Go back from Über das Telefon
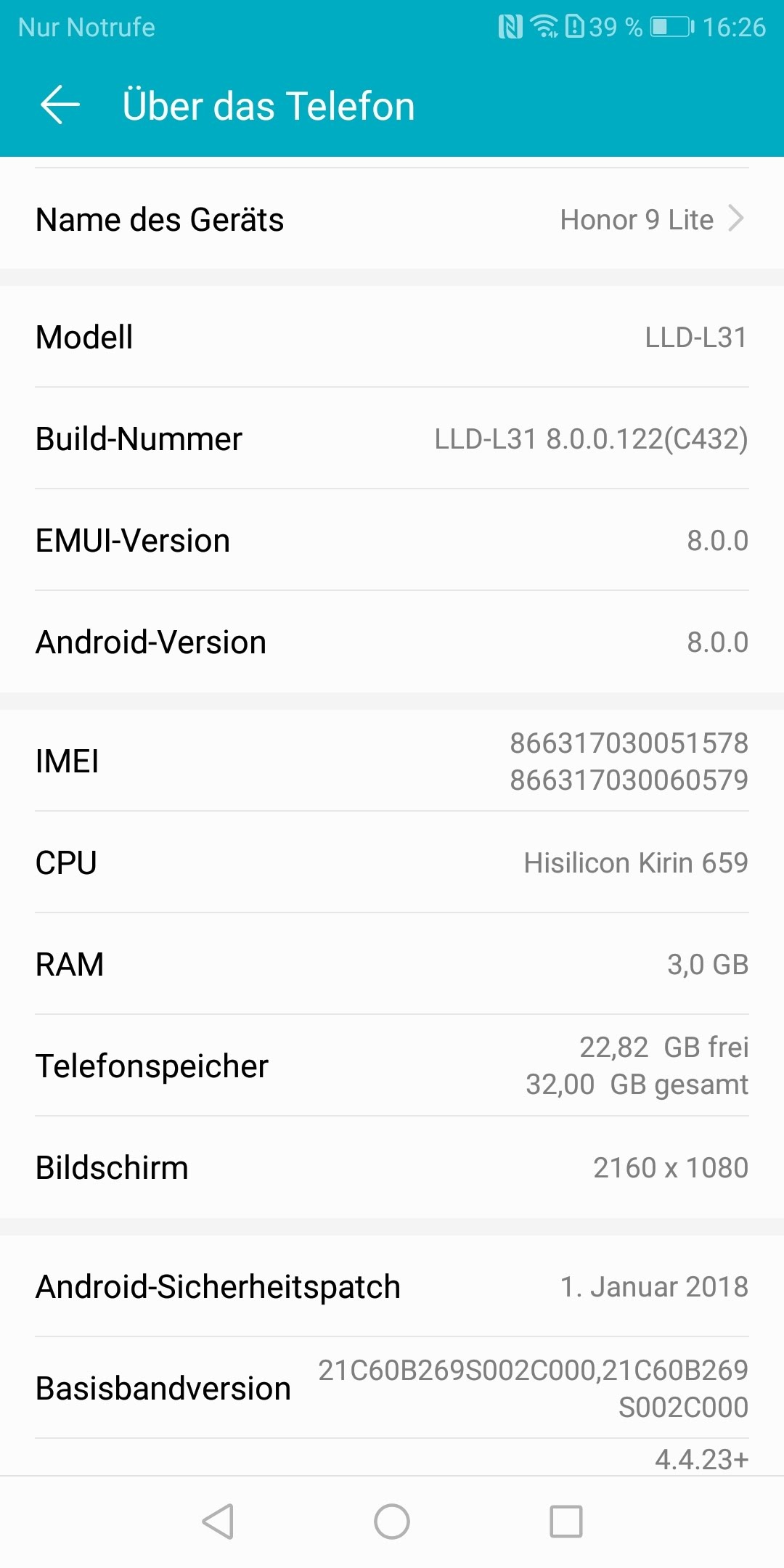 pos(60,105)
